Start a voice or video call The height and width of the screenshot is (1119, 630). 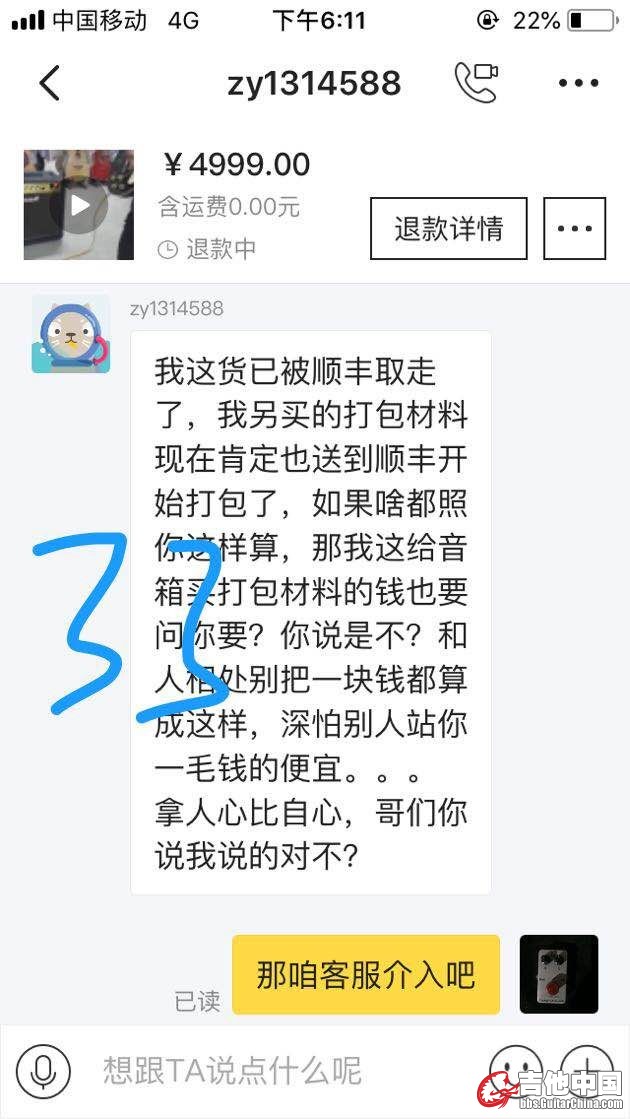tap(475, 83)
